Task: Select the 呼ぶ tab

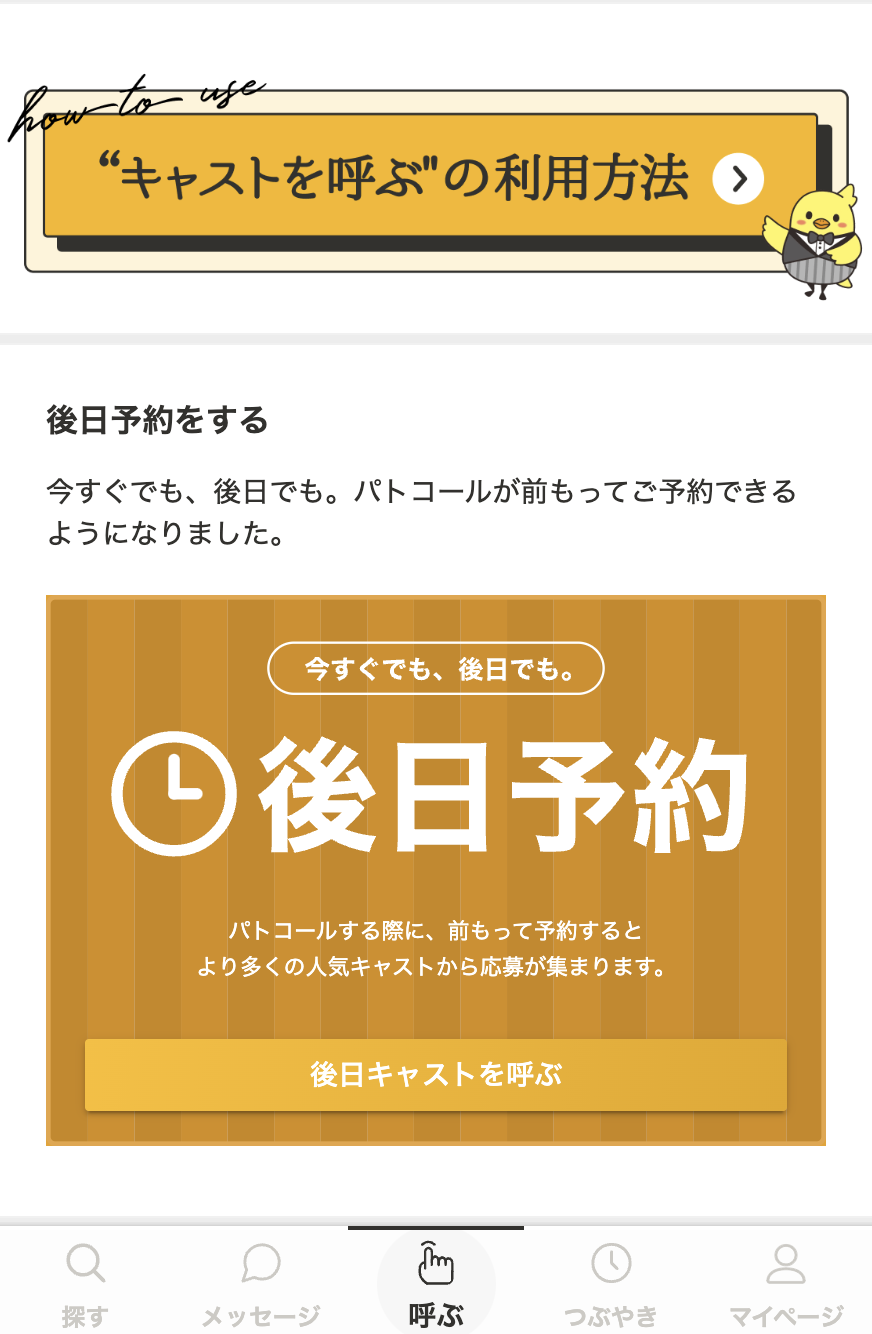Action: point(436,1285)
